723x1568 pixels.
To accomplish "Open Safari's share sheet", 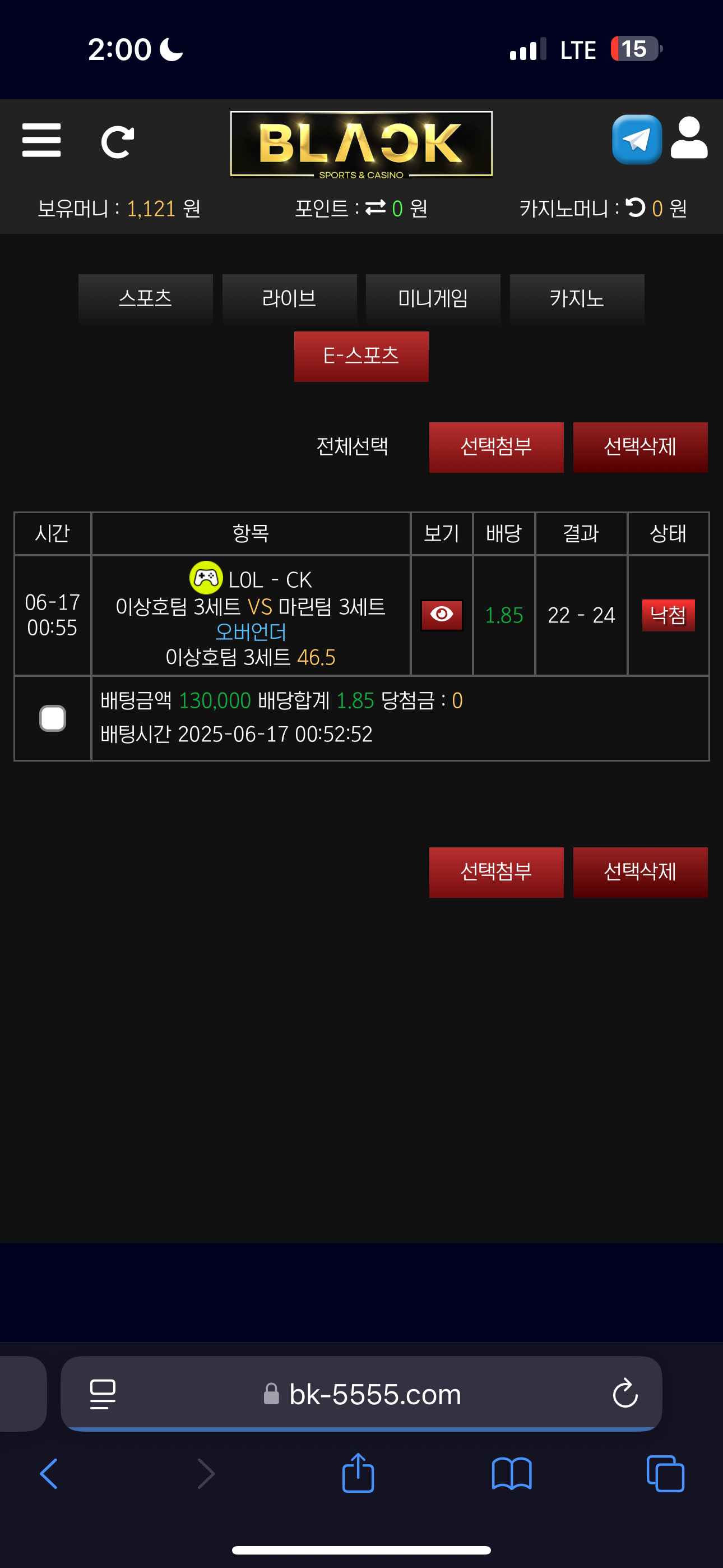I will point(358,1474).
